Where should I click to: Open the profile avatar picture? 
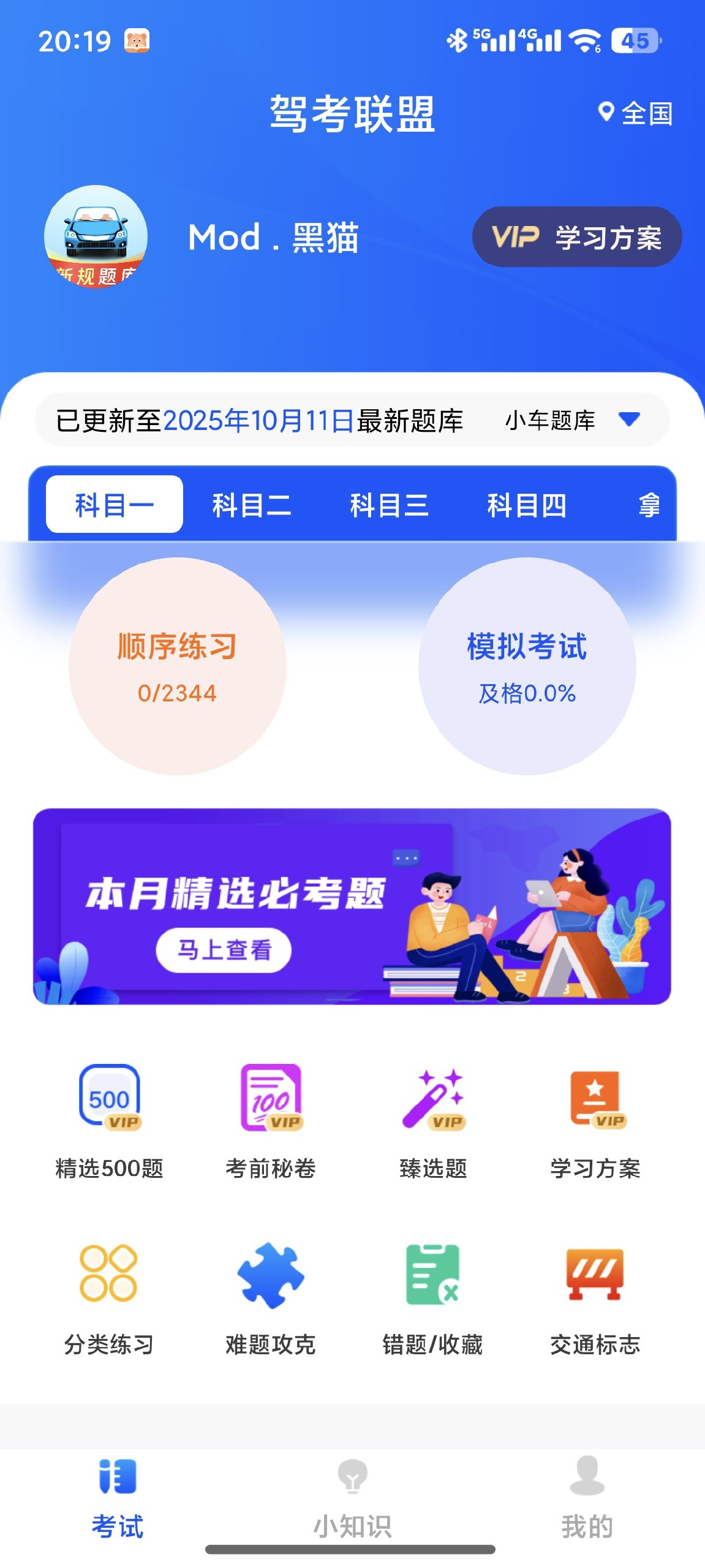point(96,236)
